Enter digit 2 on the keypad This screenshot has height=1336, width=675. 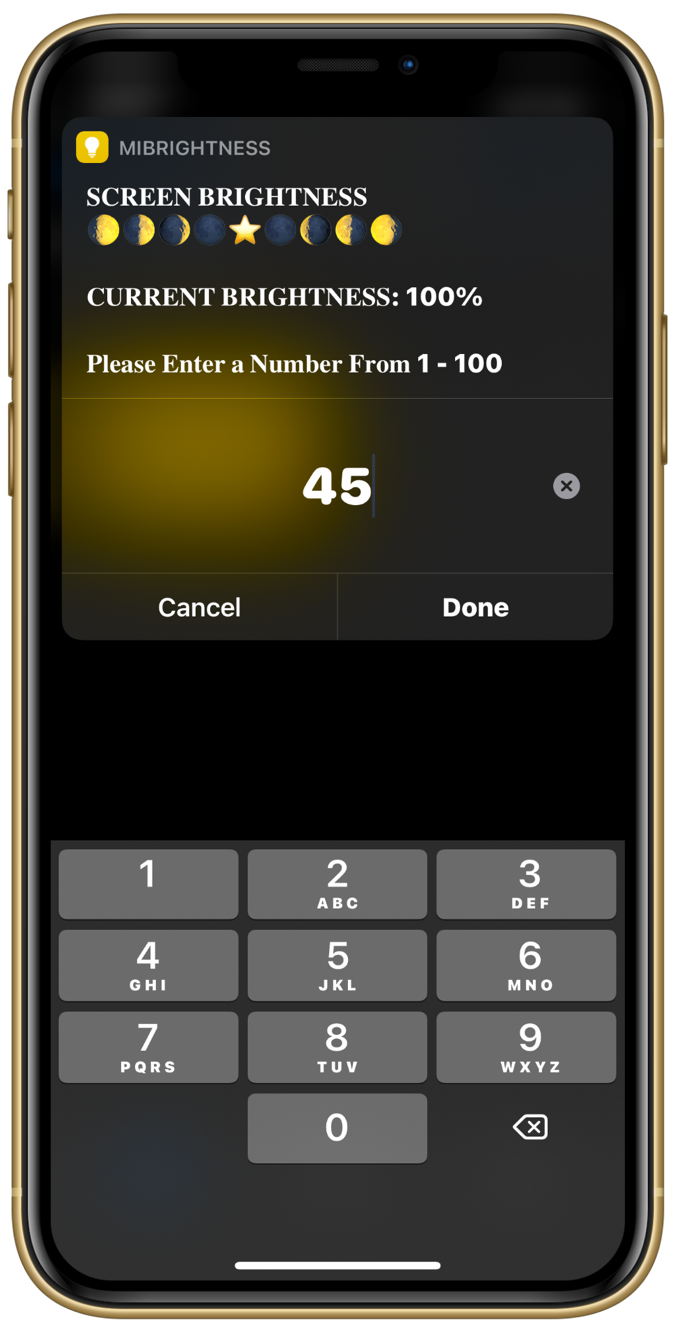tap(337, 884)
